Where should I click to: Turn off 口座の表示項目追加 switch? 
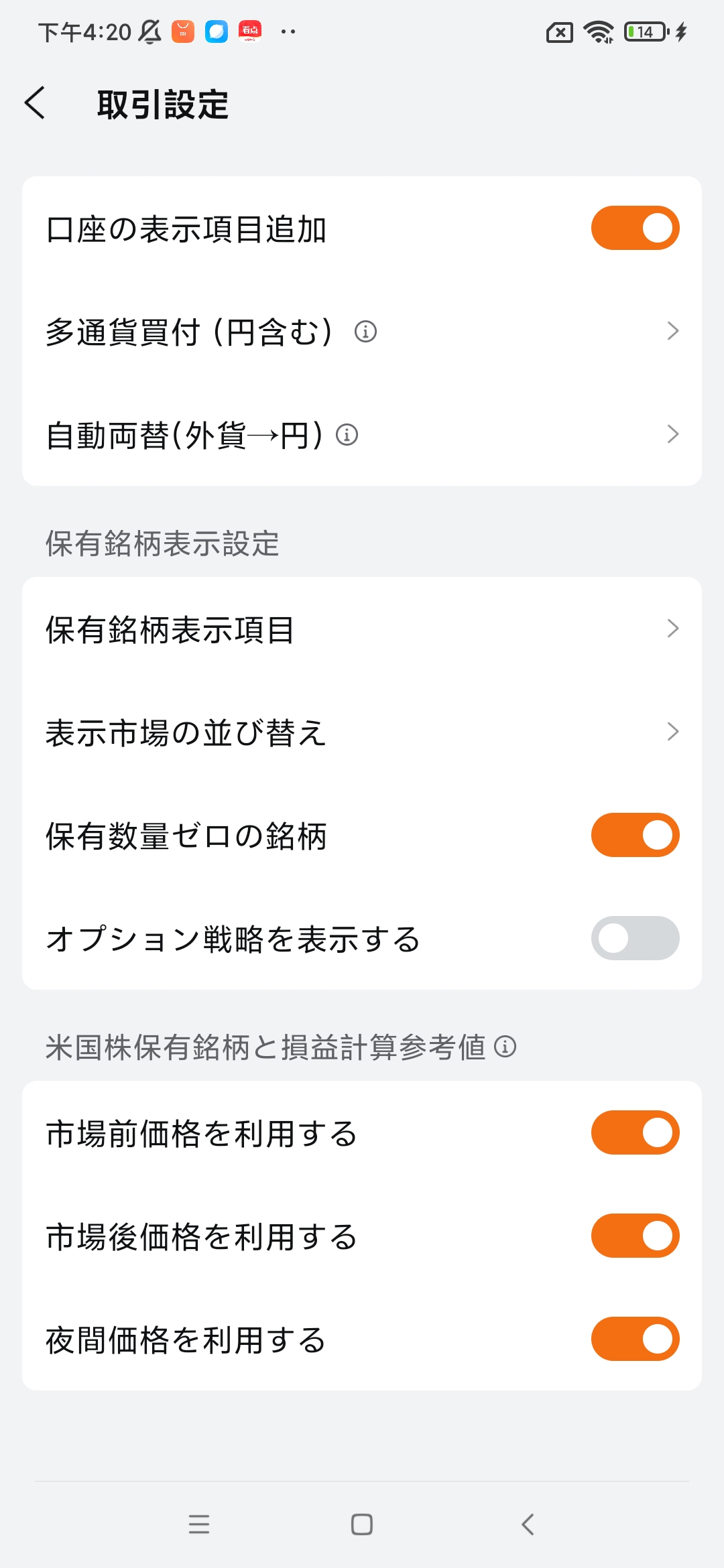click(634, 228)
